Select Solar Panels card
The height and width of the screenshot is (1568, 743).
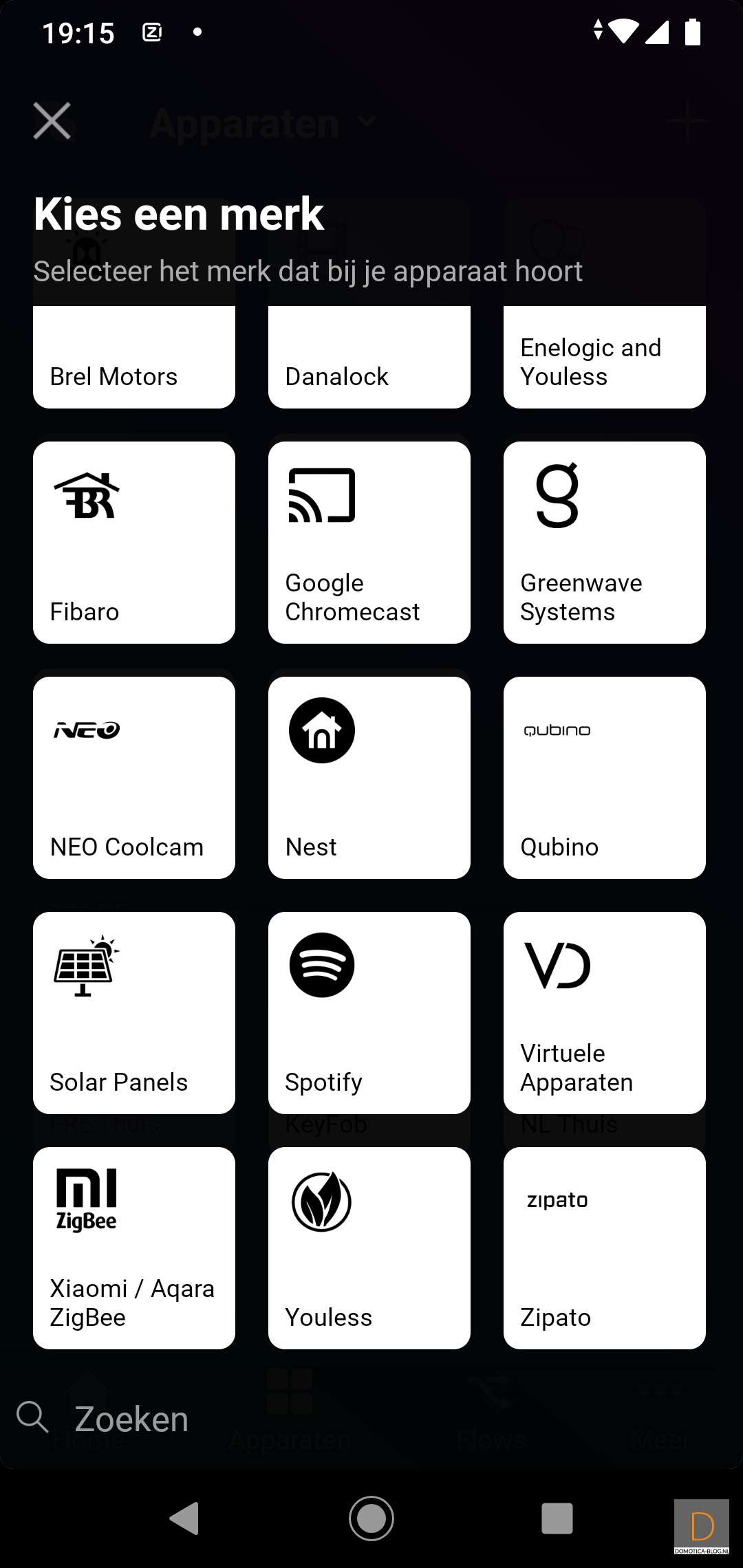click(134, 1013)
